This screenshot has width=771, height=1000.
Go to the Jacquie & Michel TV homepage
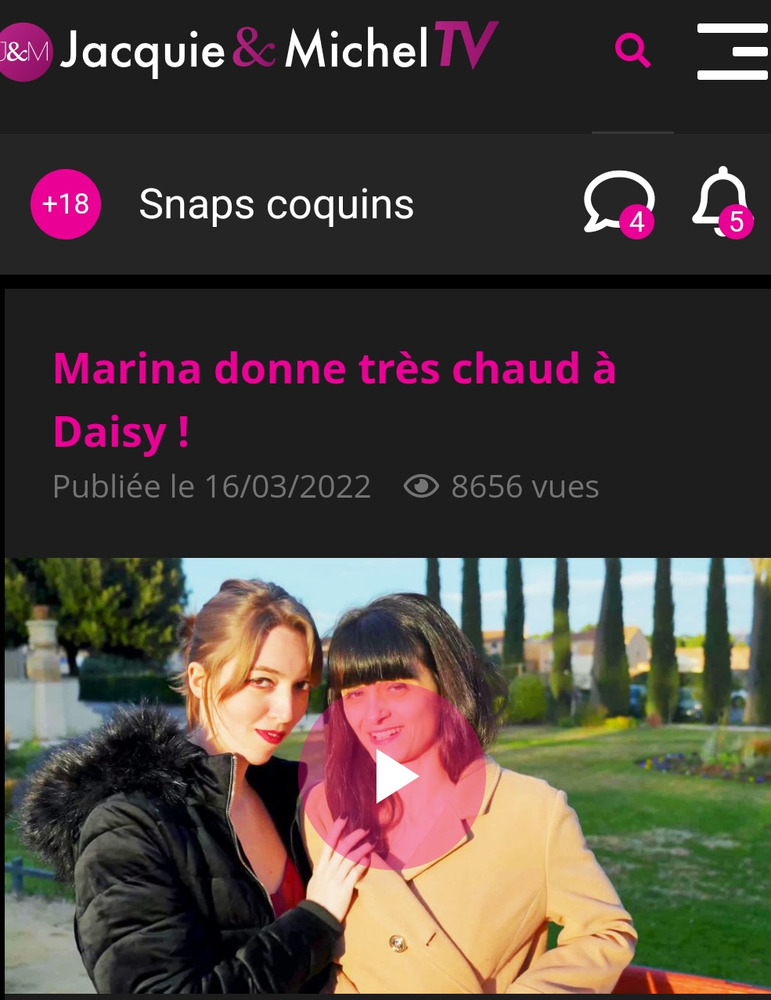(250, 49)
